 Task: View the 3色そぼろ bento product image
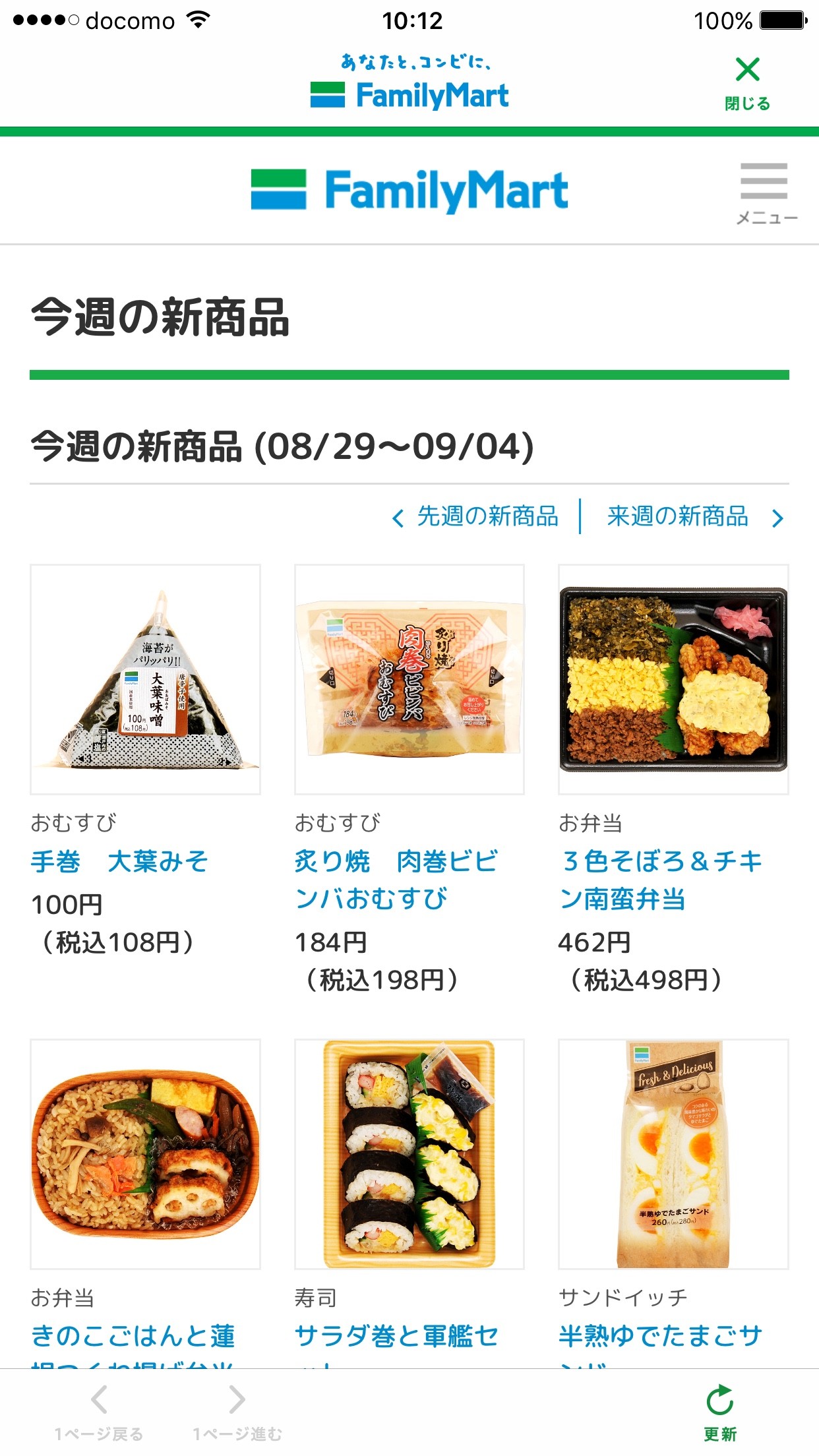(x=673, y=679)
